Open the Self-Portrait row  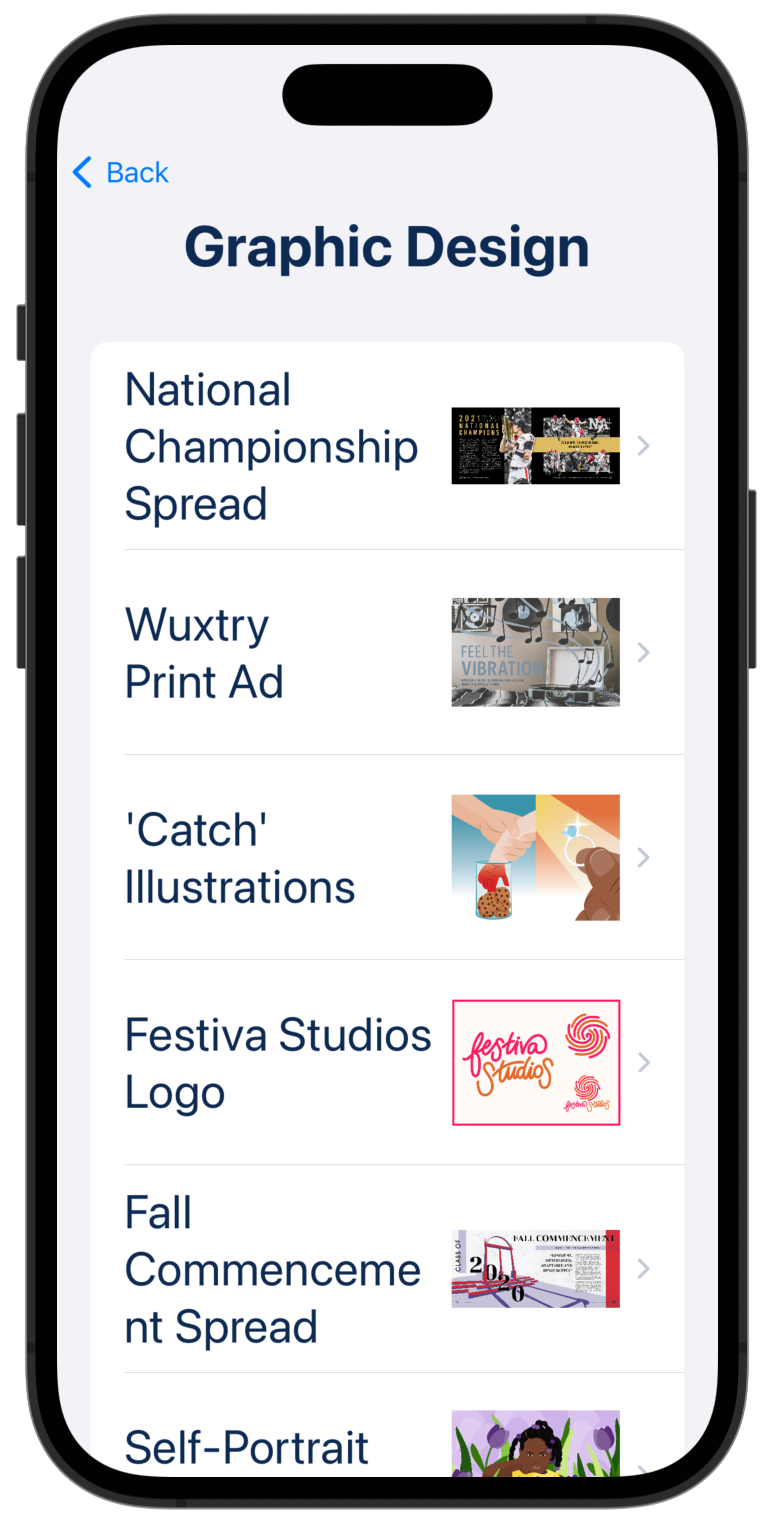point(387,1445)
